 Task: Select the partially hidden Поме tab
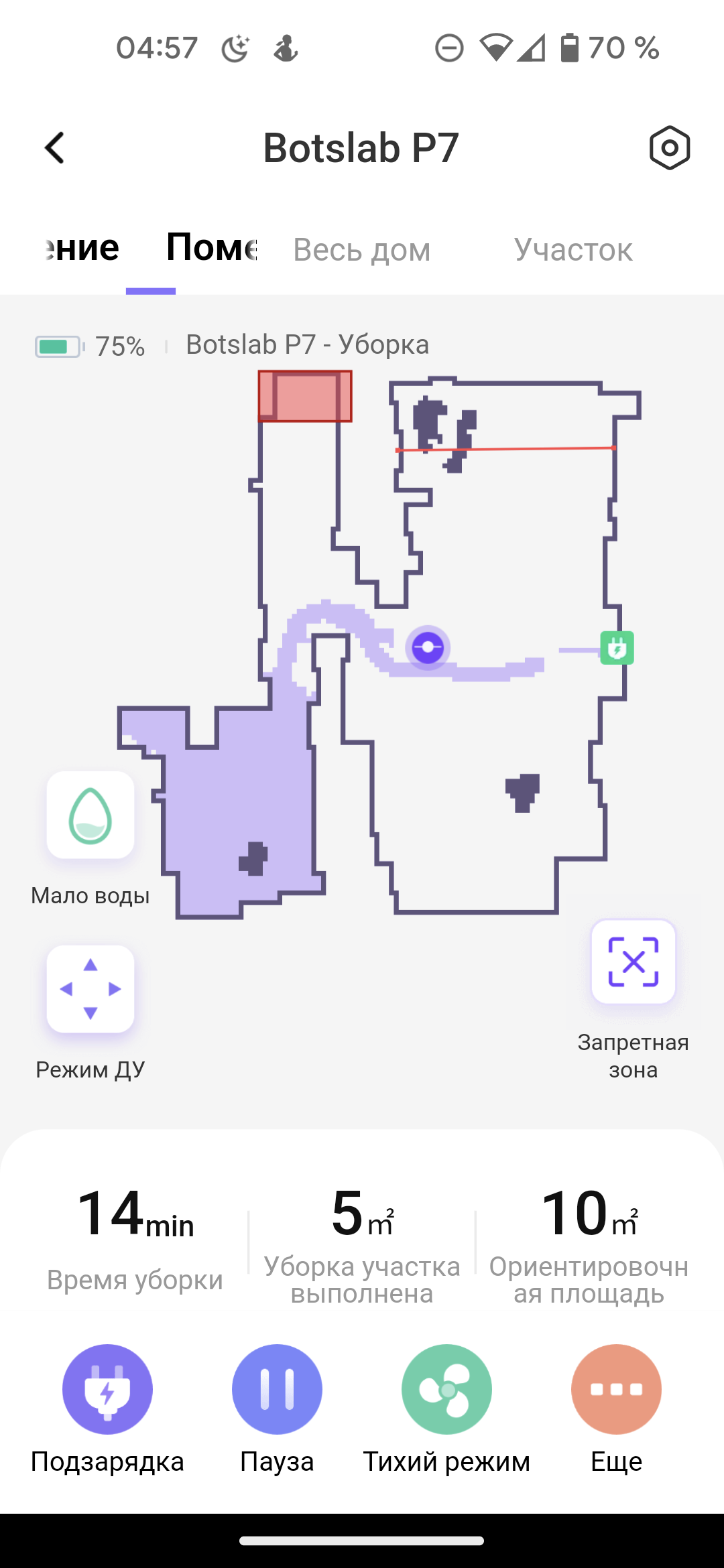click(x=210, y=248)
